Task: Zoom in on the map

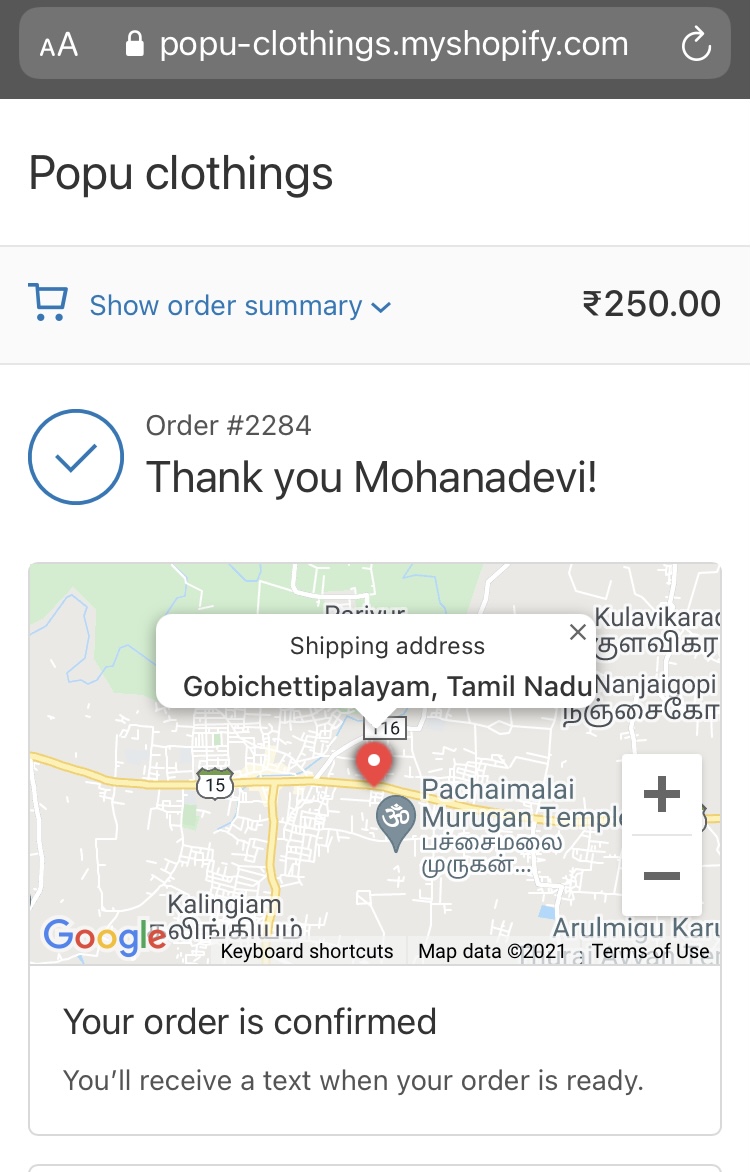Action: 661,796
